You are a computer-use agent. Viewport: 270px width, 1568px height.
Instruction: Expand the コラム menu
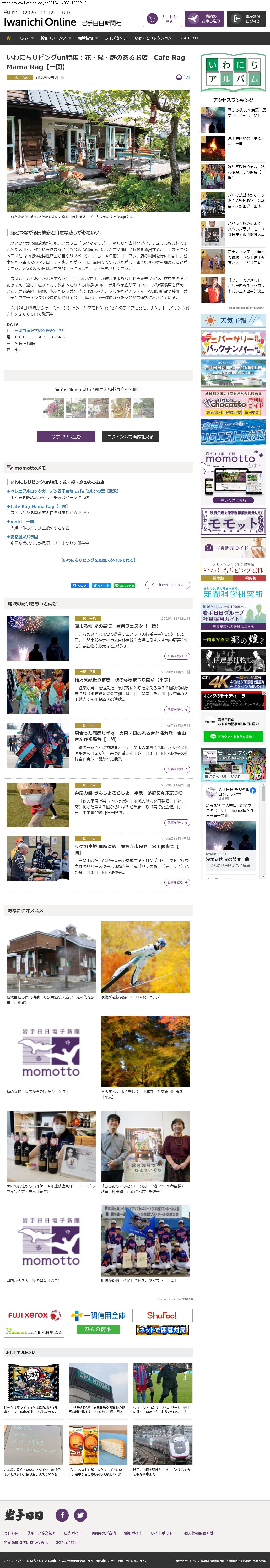click(25, 38)
